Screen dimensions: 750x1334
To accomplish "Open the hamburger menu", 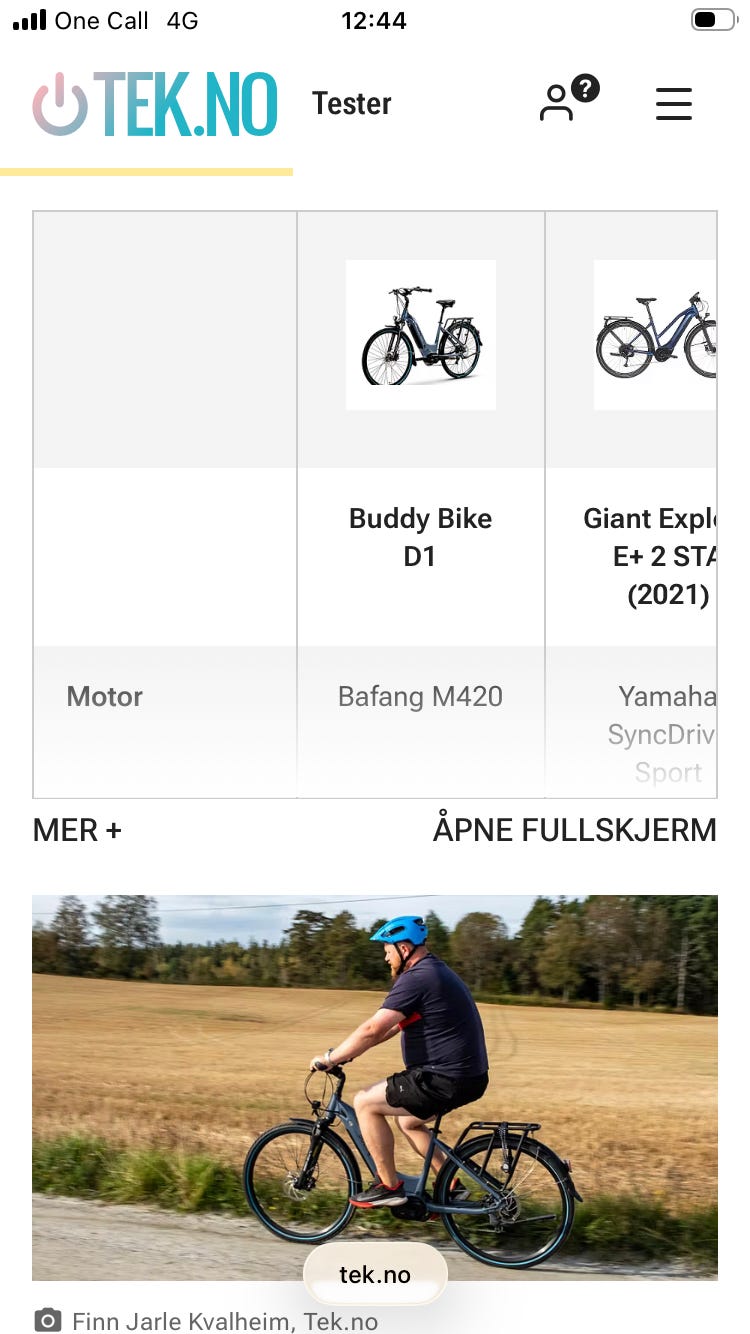I will click(674, 103).
